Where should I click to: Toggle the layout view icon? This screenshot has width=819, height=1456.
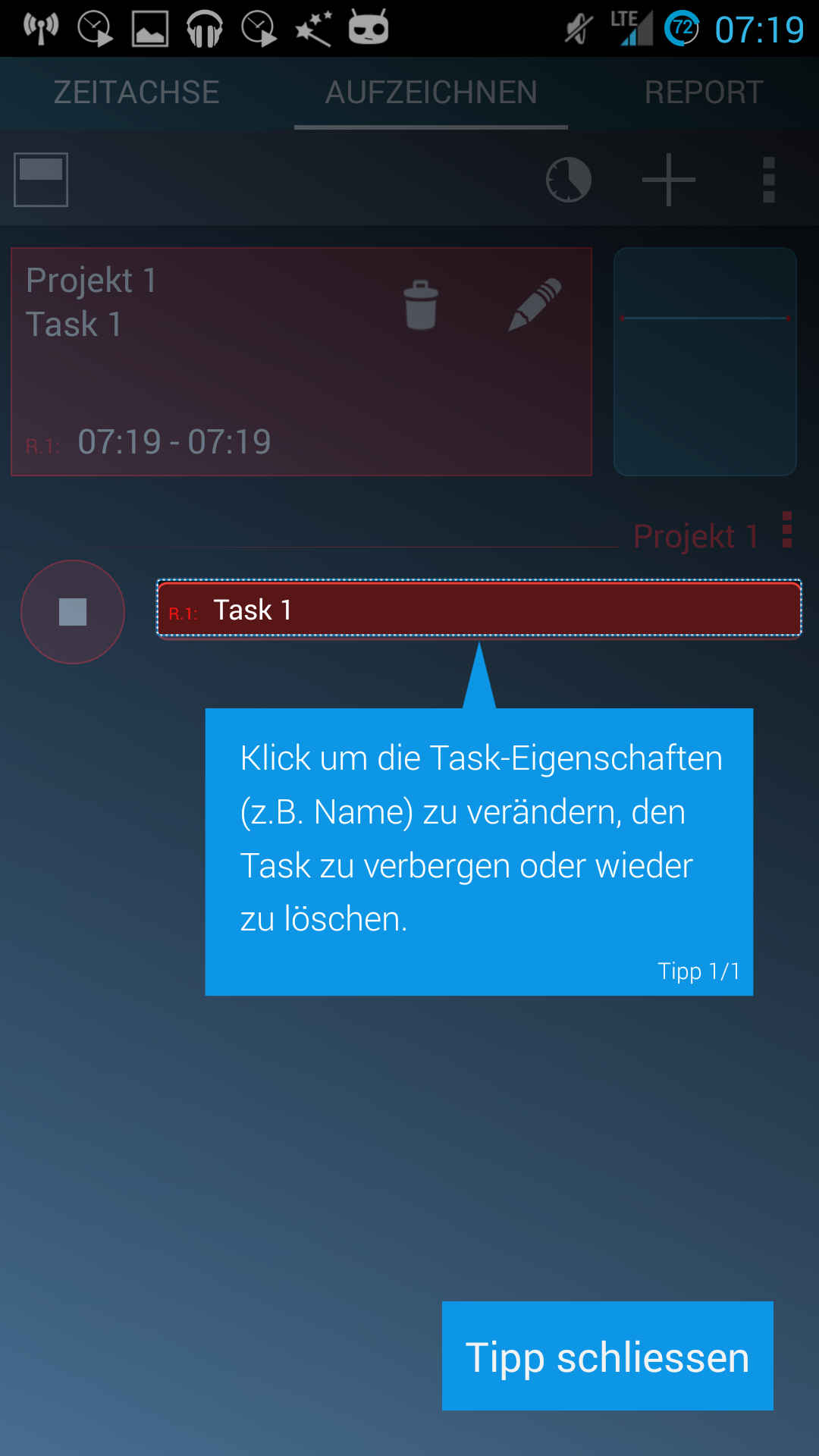(x=41, y=180)
